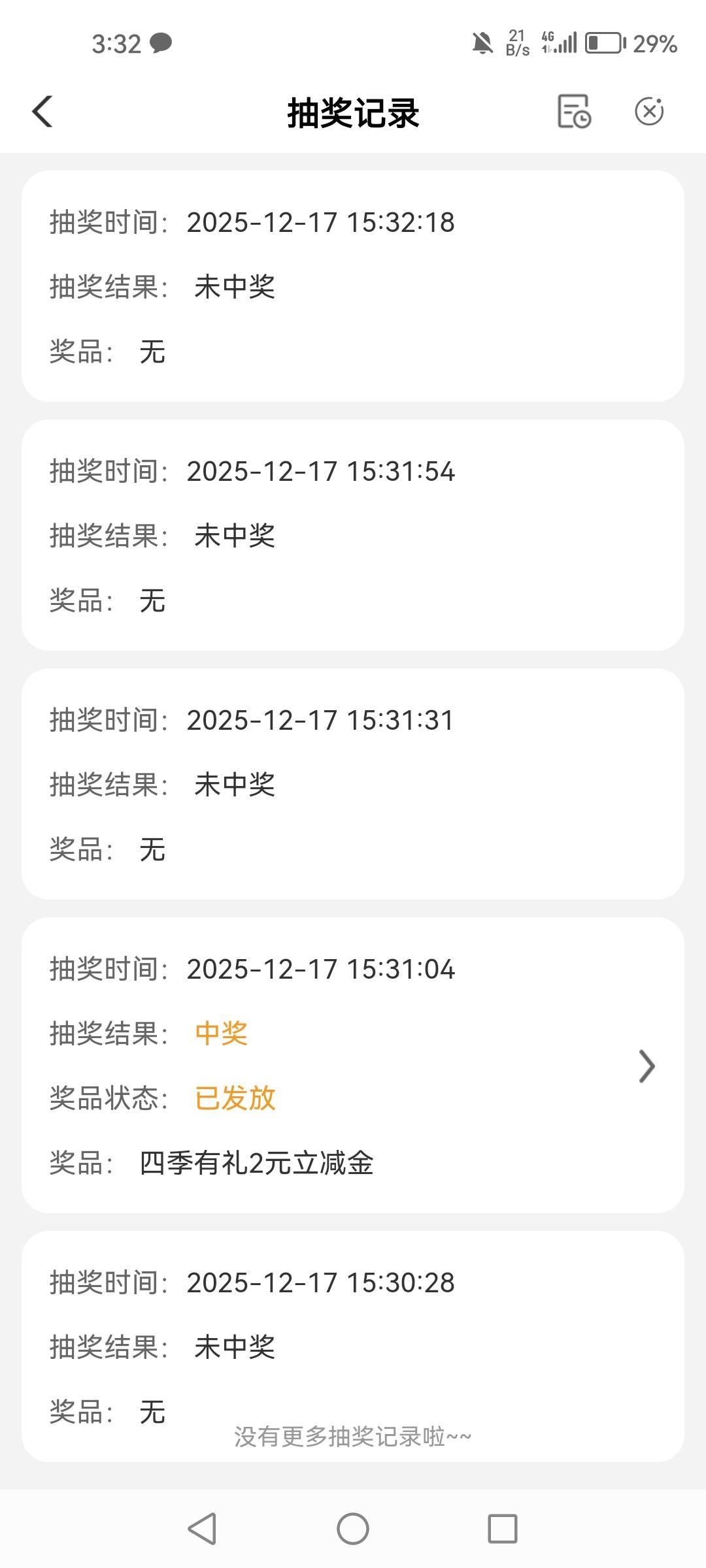Go back from the 抽奖记录 page

pyautogui.click(x=43, y=112)
